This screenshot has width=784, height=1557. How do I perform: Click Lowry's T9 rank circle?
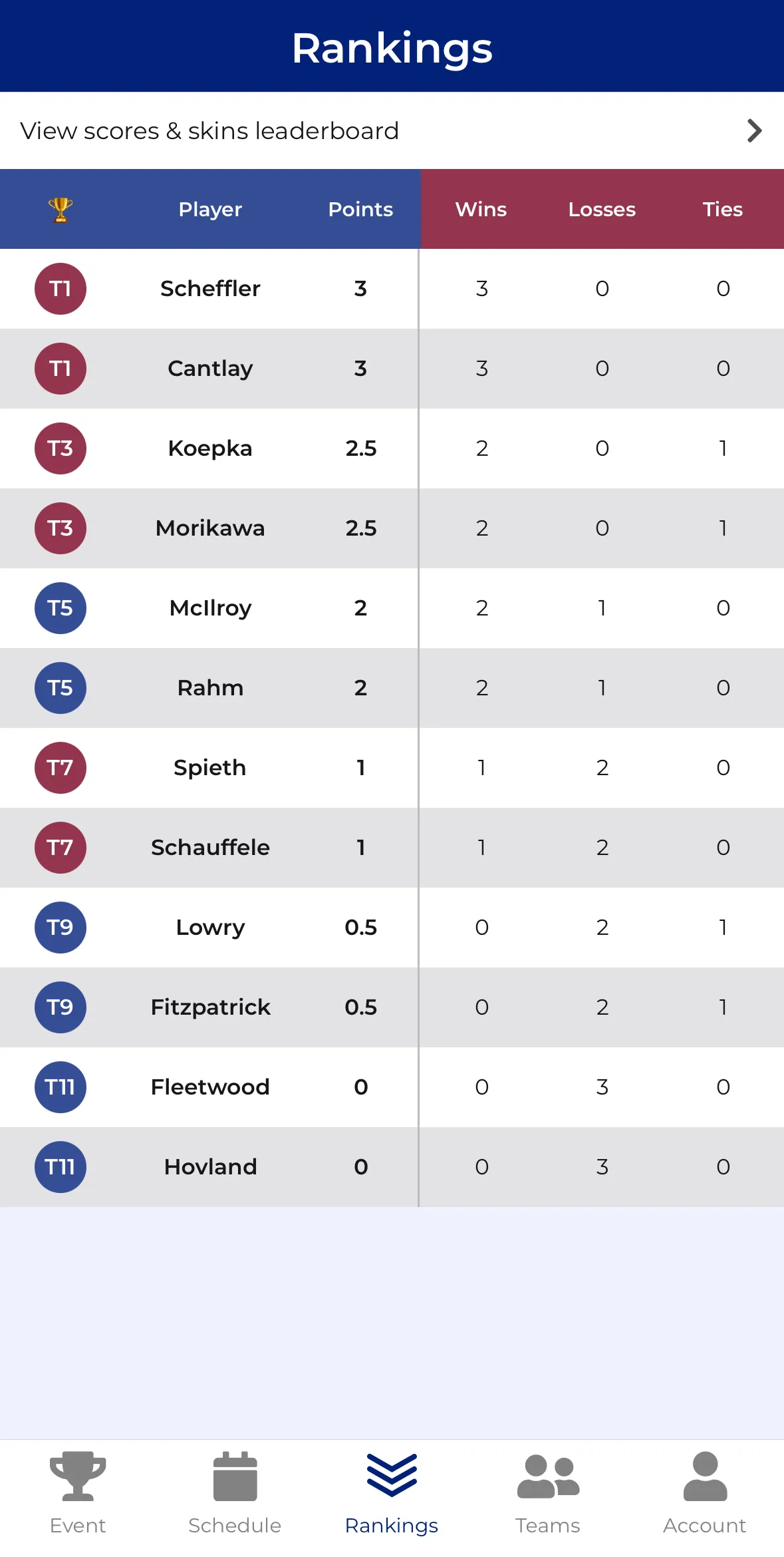pyautogui.click(x=60, y=928)
